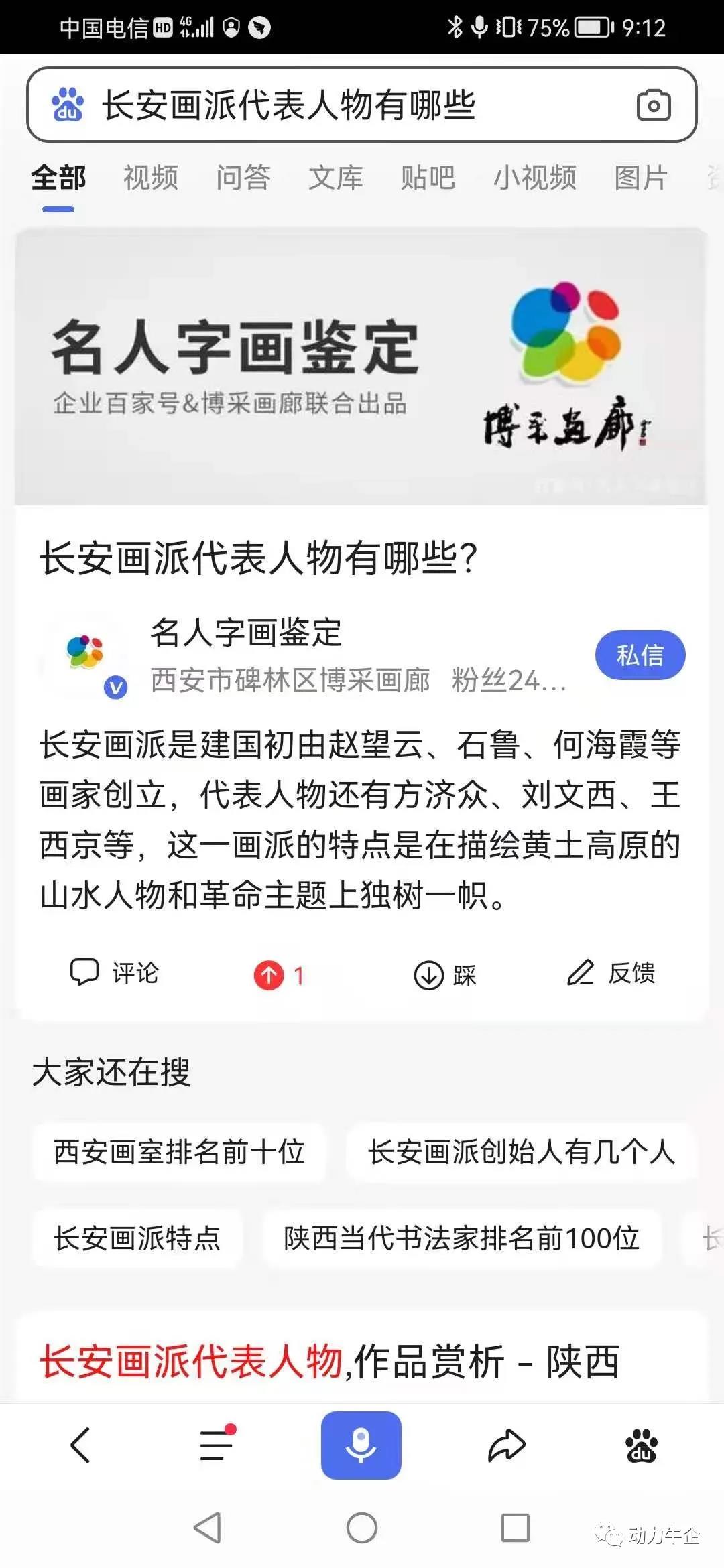Select the 贴吧 tab
724x1568 pixels.
pyautogui.click(x=428, y=178)
